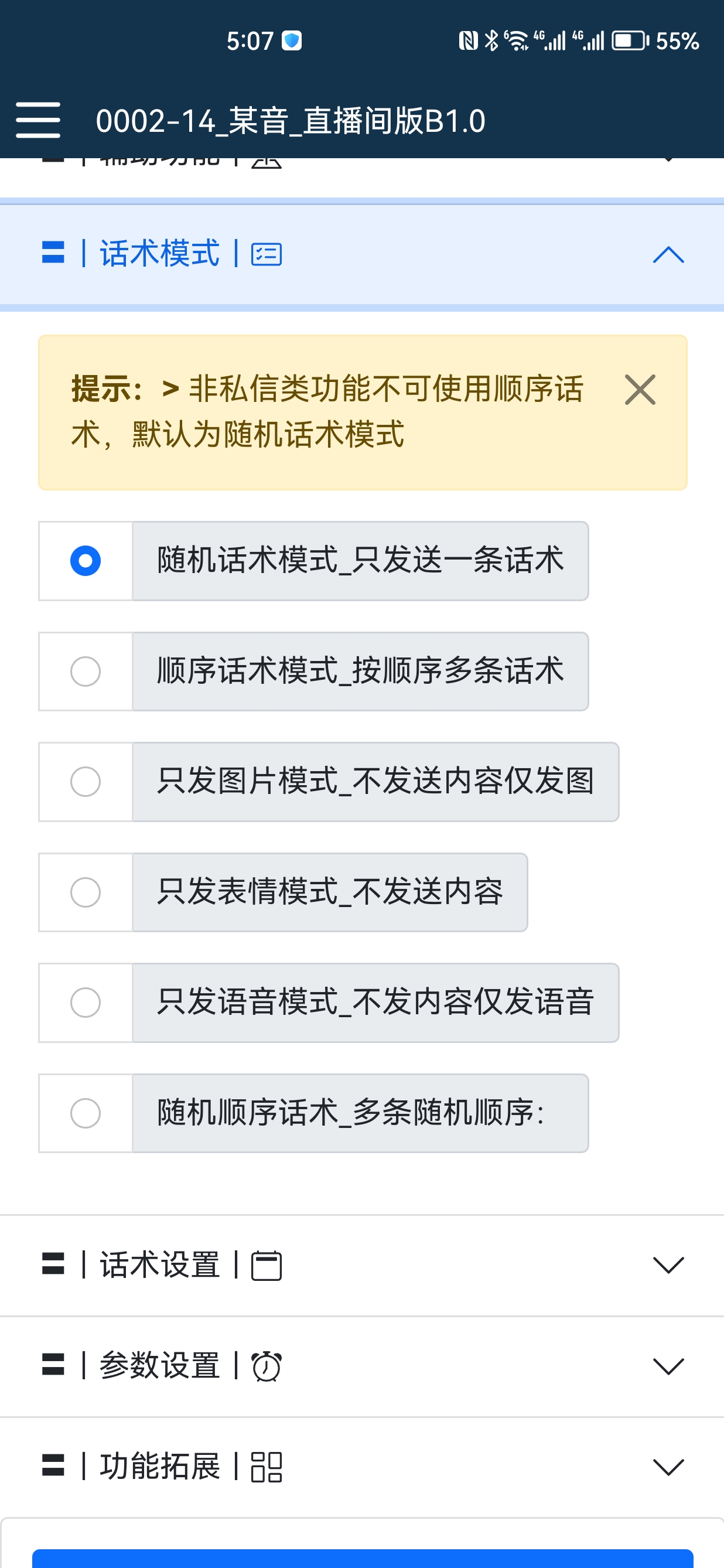Open the hamburger drawer menu

click(37, 120)
